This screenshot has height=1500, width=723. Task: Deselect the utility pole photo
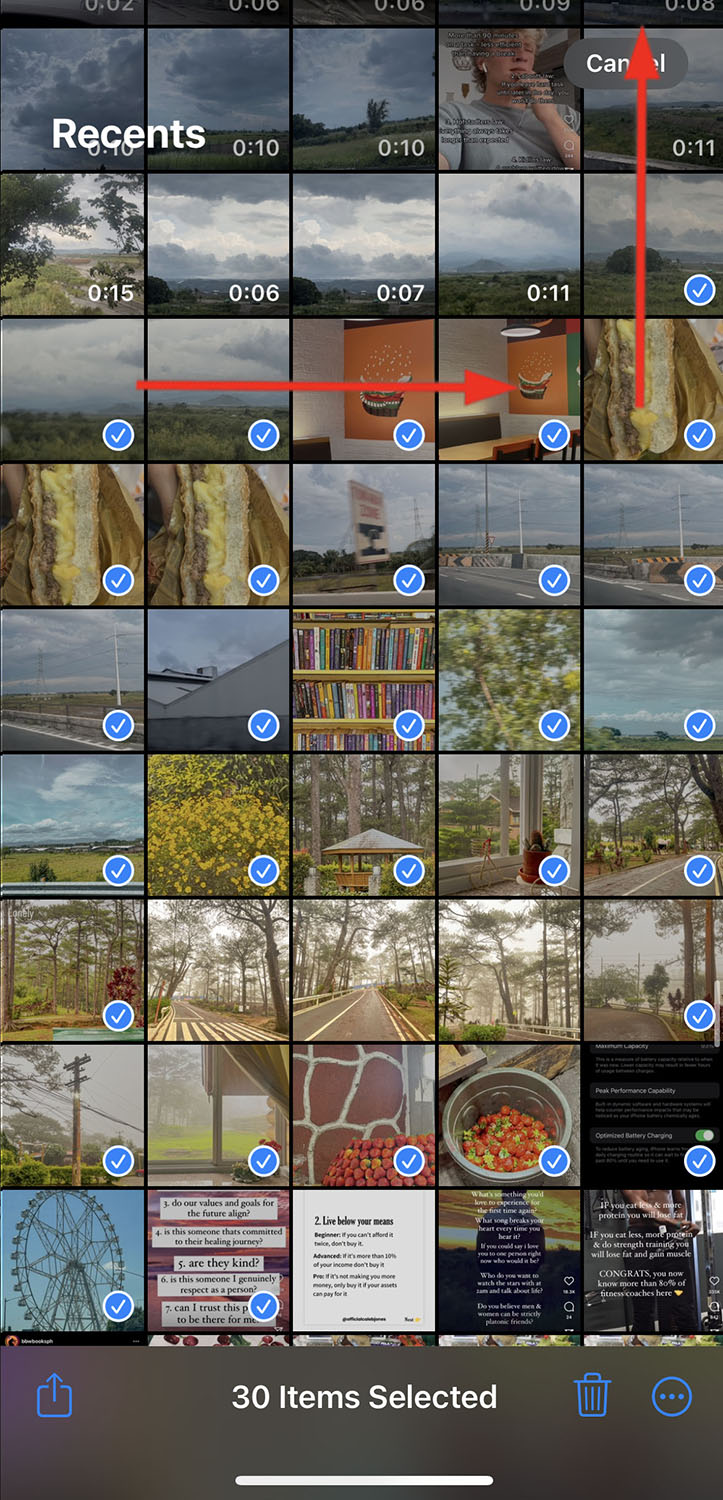tap(72, 1114)
